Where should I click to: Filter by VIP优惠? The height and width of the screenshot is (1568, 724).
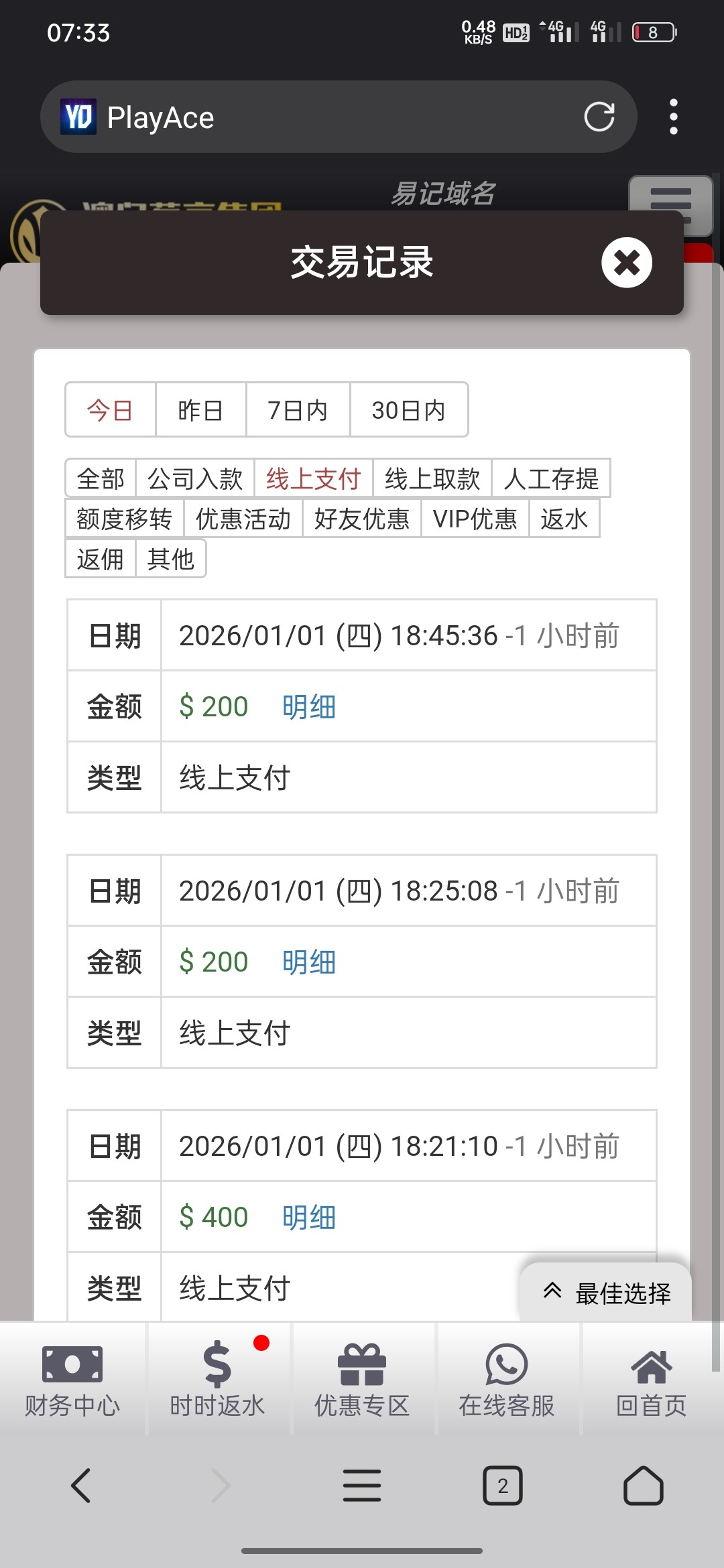point(475,519)
